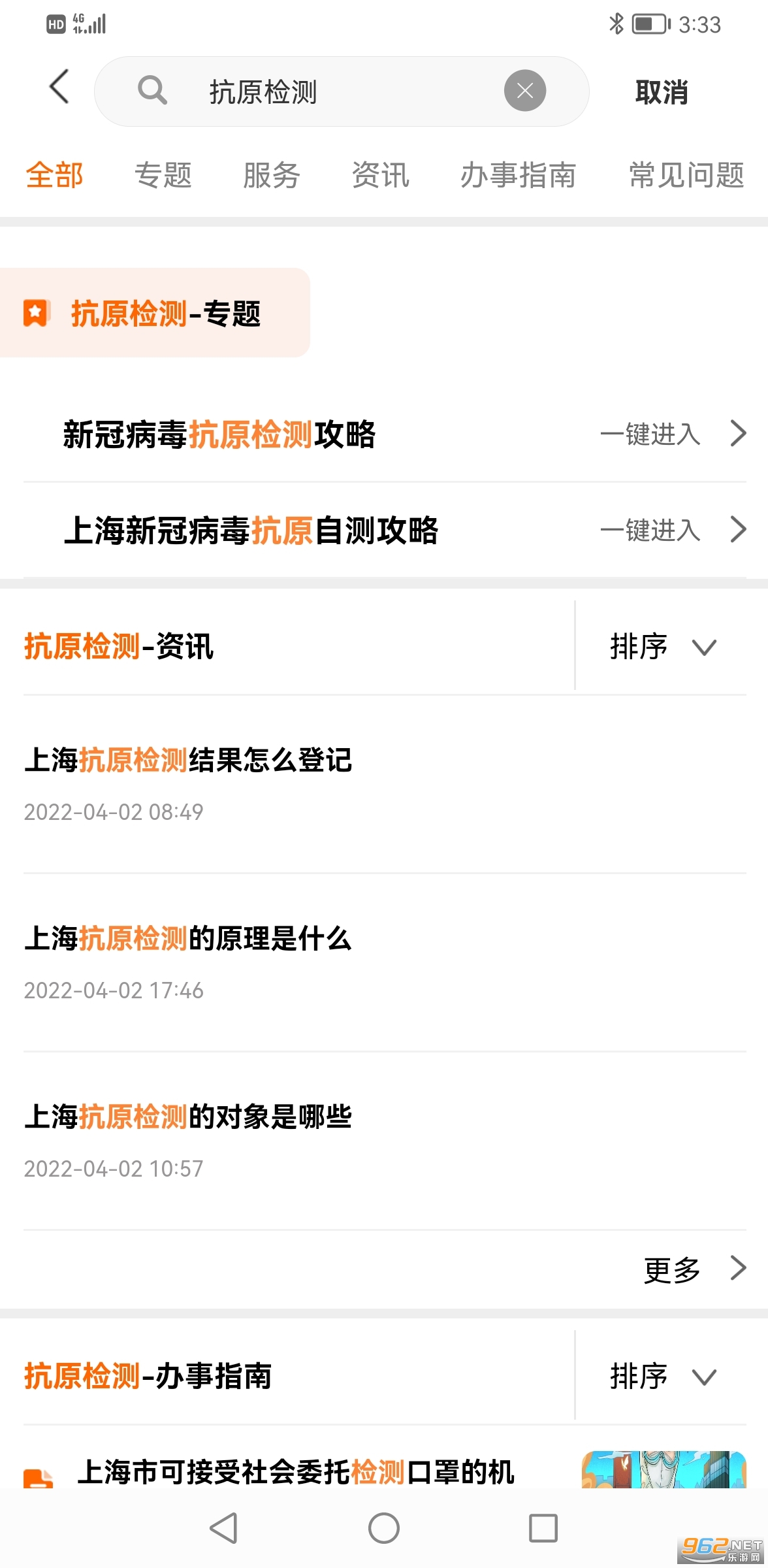
Task: Select the 常见问题 tab
Action: 686,175
